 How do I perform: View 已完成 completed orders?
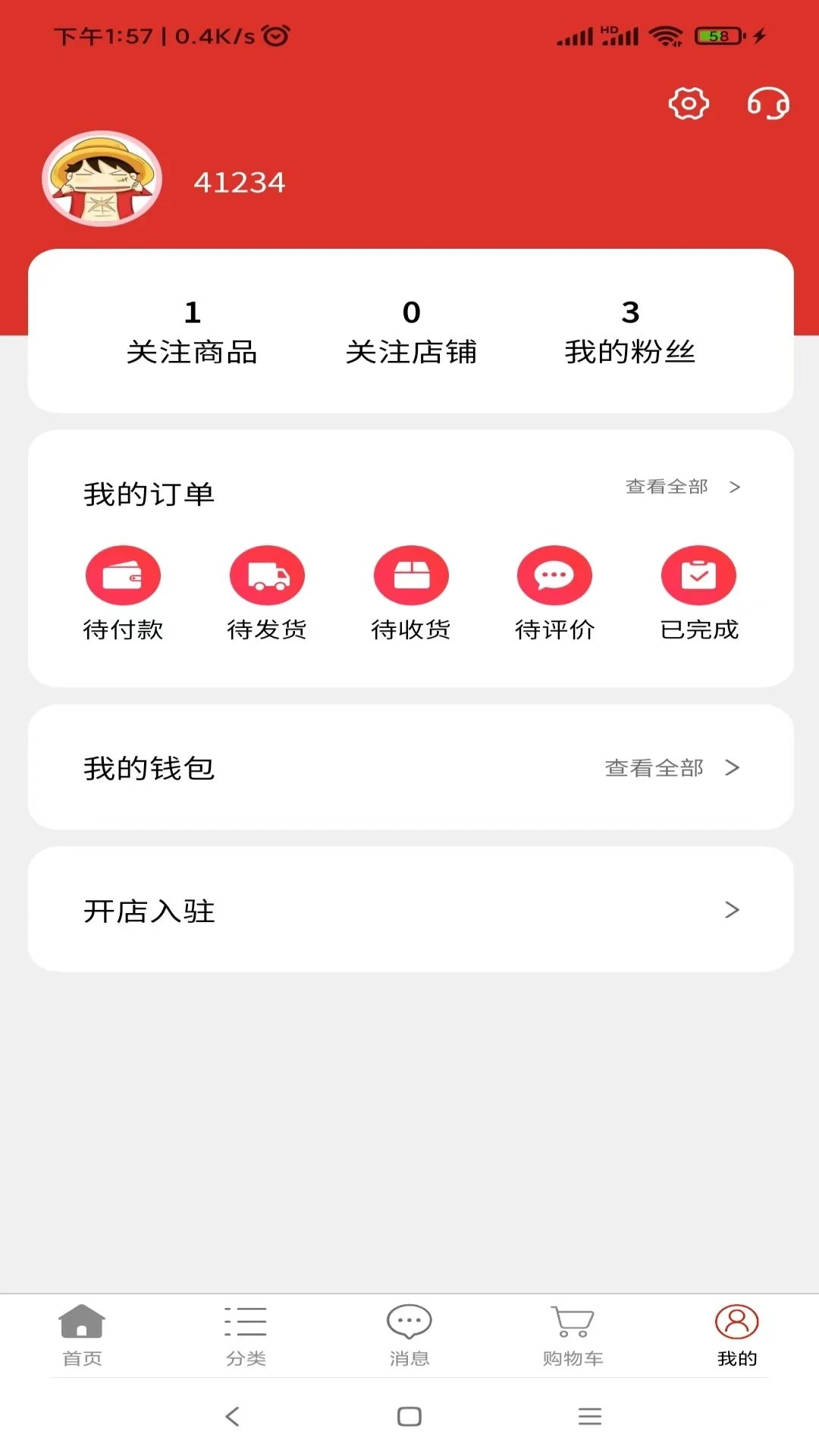coord(699,591)
